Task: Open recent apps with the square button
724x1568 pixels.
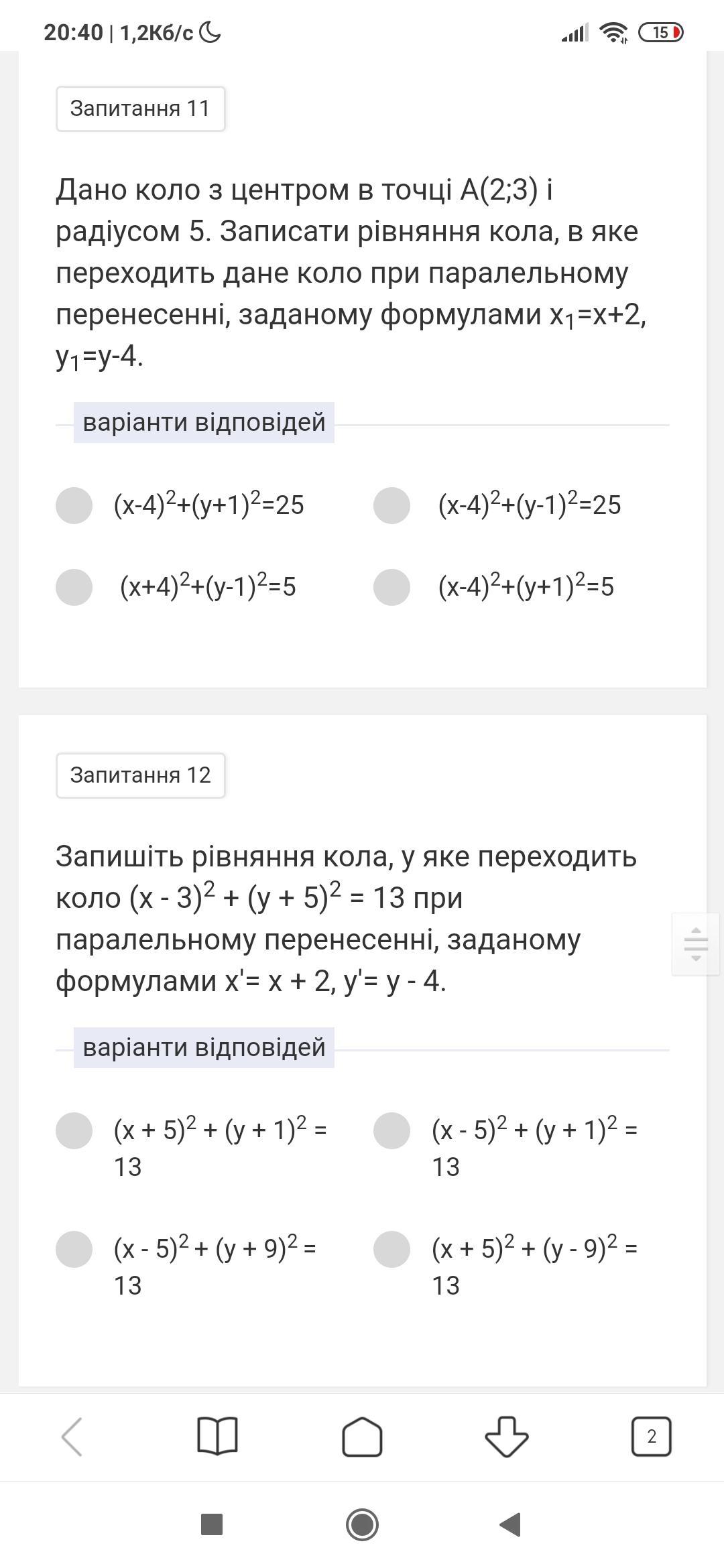Action: coord(212,1524)
